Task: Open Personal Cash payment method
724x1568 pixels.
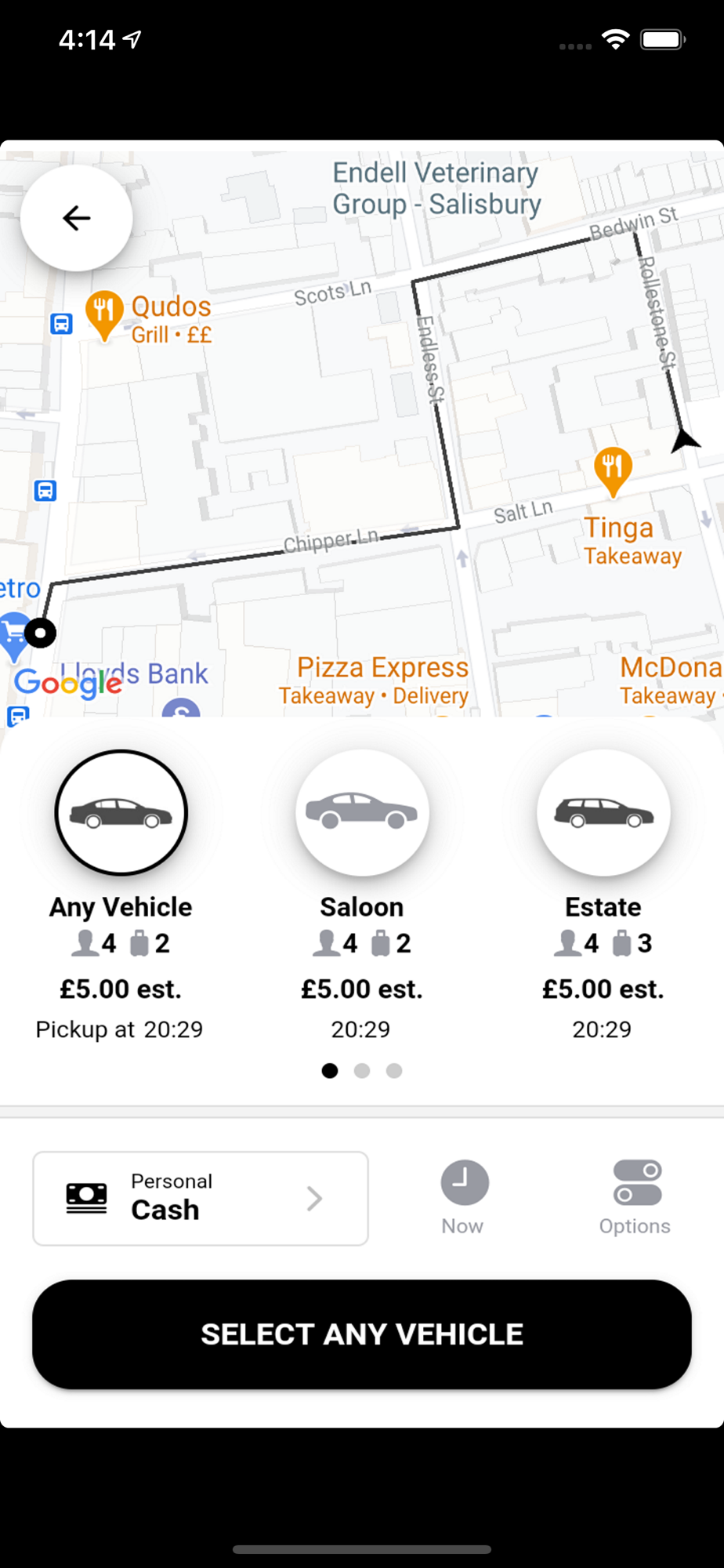Action: point(201,1198)
